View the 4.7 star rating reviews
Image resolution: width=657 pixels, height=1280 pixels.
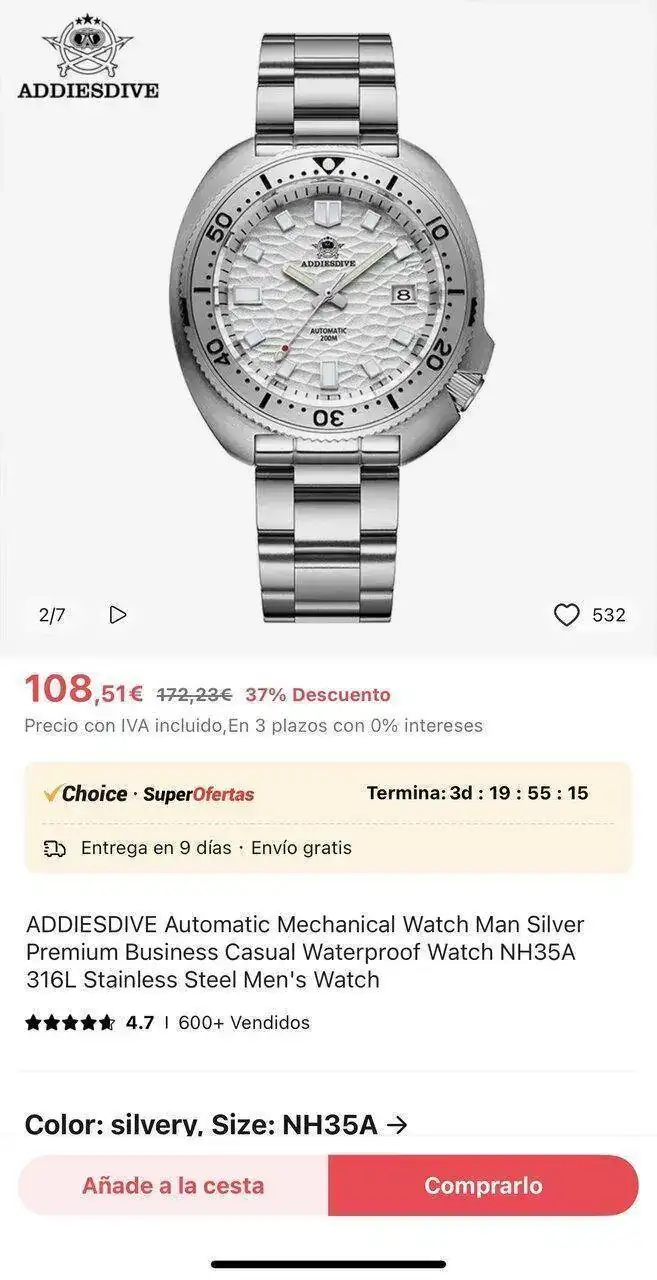[x=90, y=1023]
